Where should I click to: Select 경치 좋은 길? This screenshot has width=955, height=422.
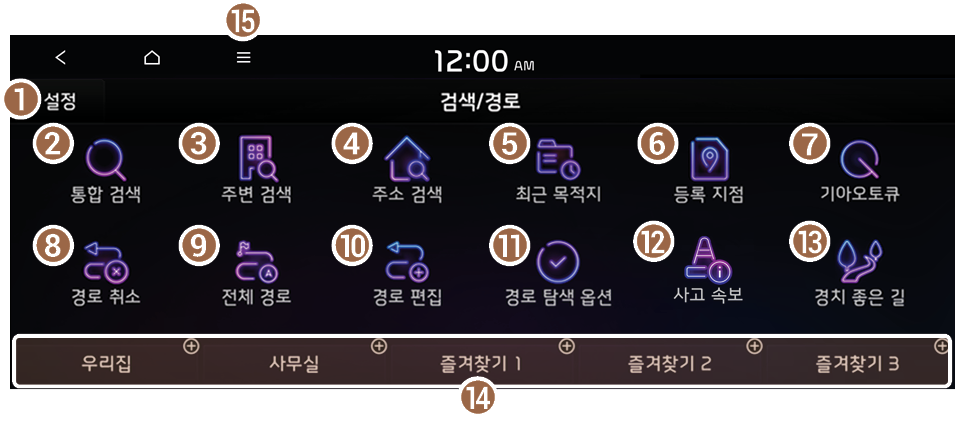point(858,274)
